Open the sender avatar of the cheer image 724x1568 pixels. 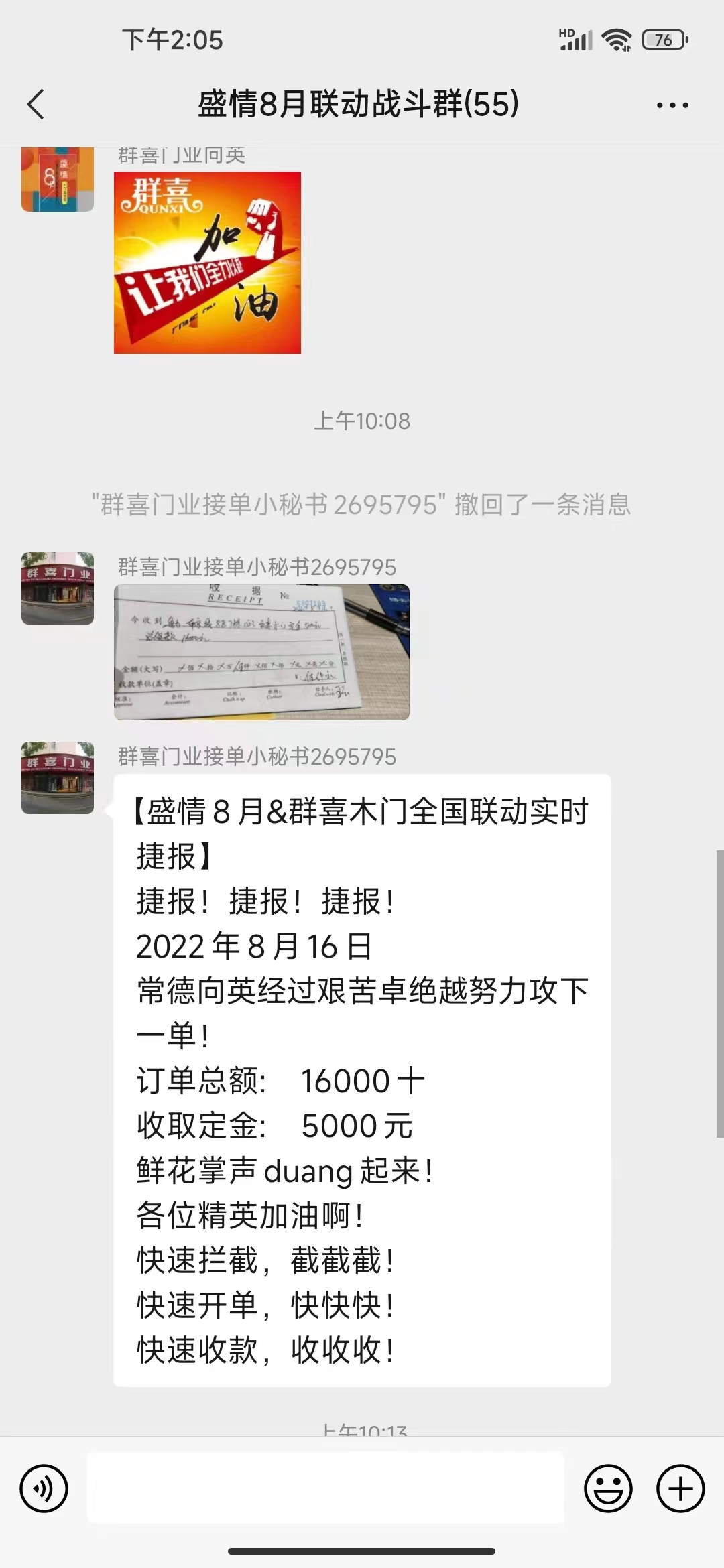(x=58, y=180)
